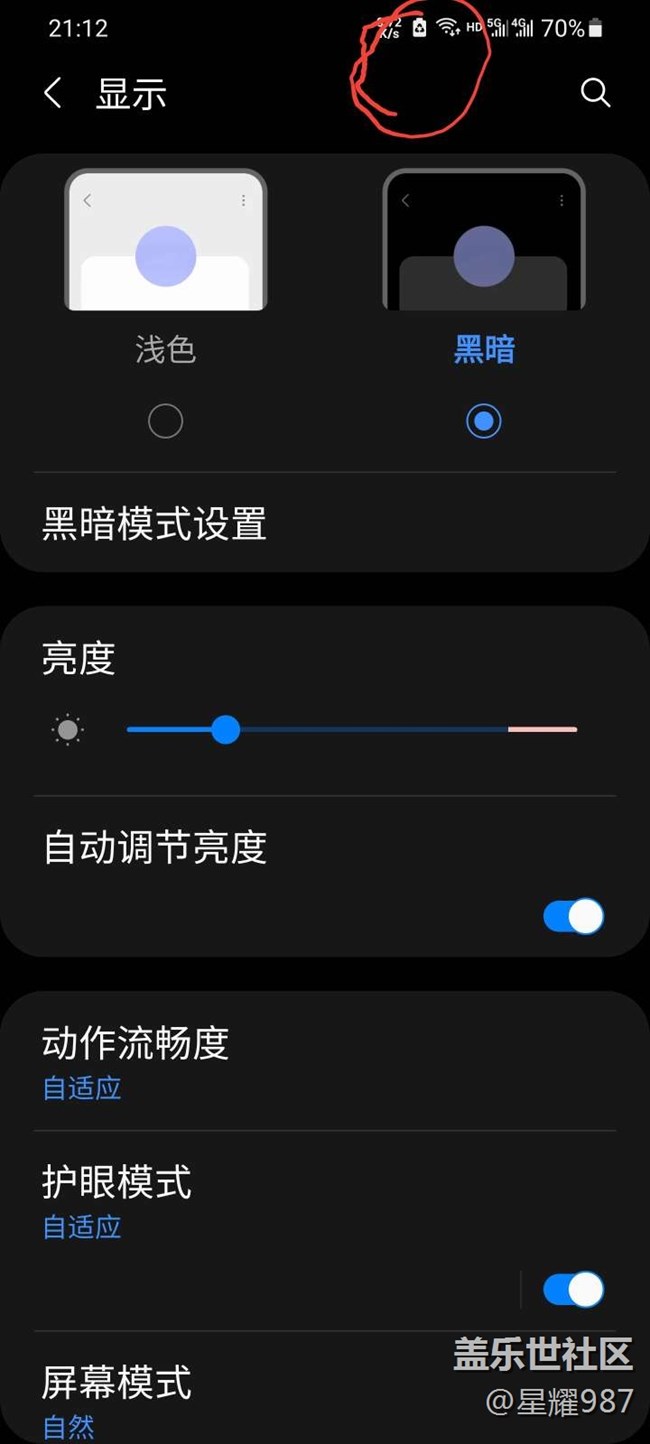Go back from the 显示 screen
This screenshot has width=650, height=1444.
coord(53,94)
